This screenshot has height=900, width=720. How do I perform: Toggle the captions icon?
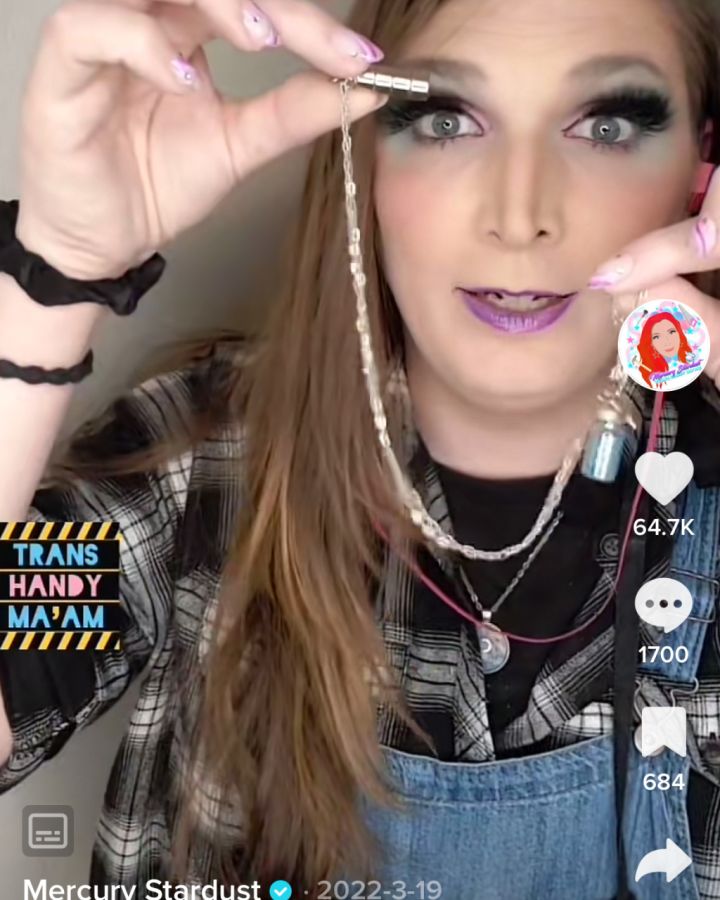coord(48,831)
